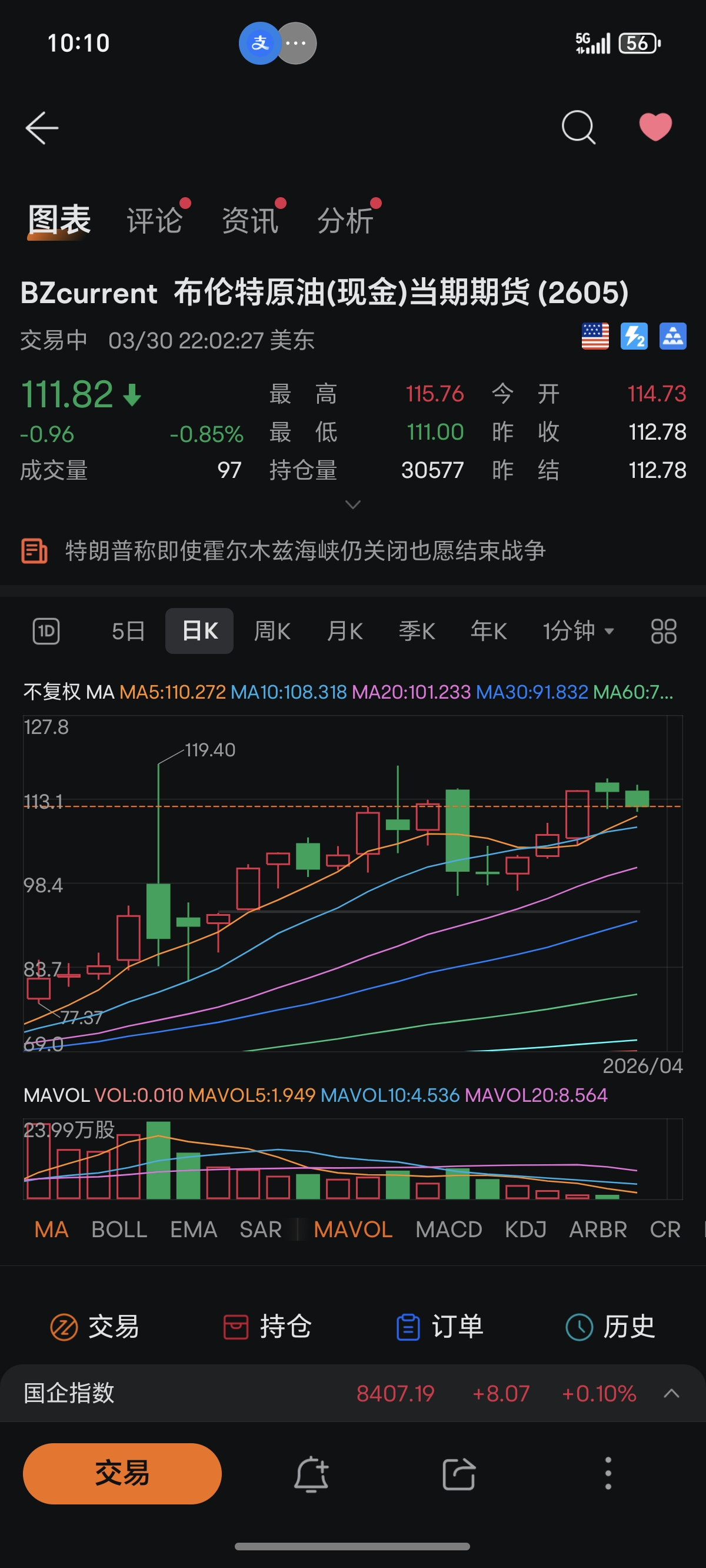Open the 1分钟 interval dropdown
The height and width of the screenshot is (1568, 706).
coord(578,631)
